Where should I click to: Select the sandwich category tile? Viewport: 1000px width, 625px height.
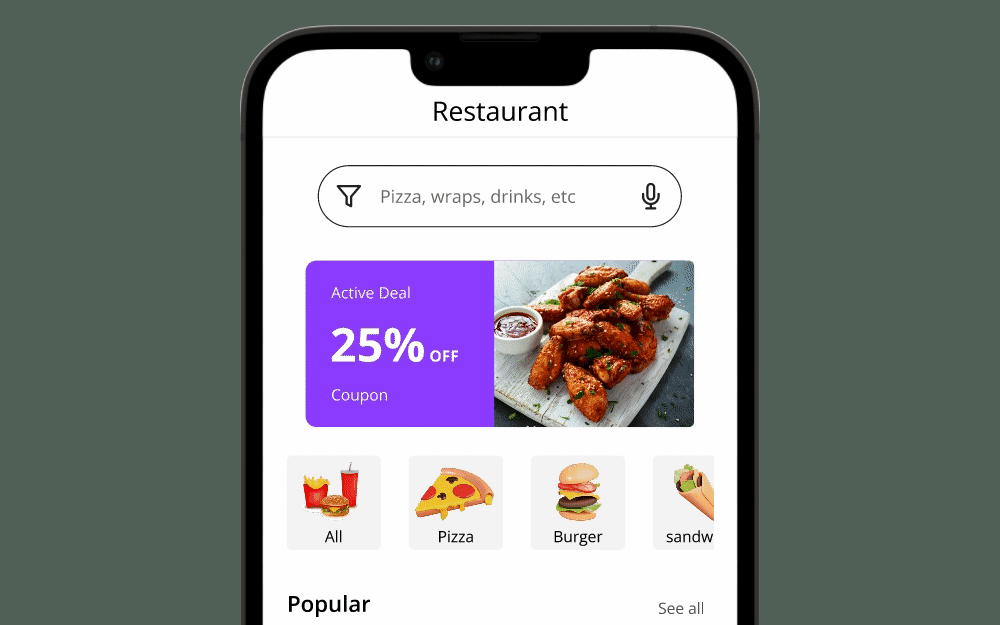[685, 502]
